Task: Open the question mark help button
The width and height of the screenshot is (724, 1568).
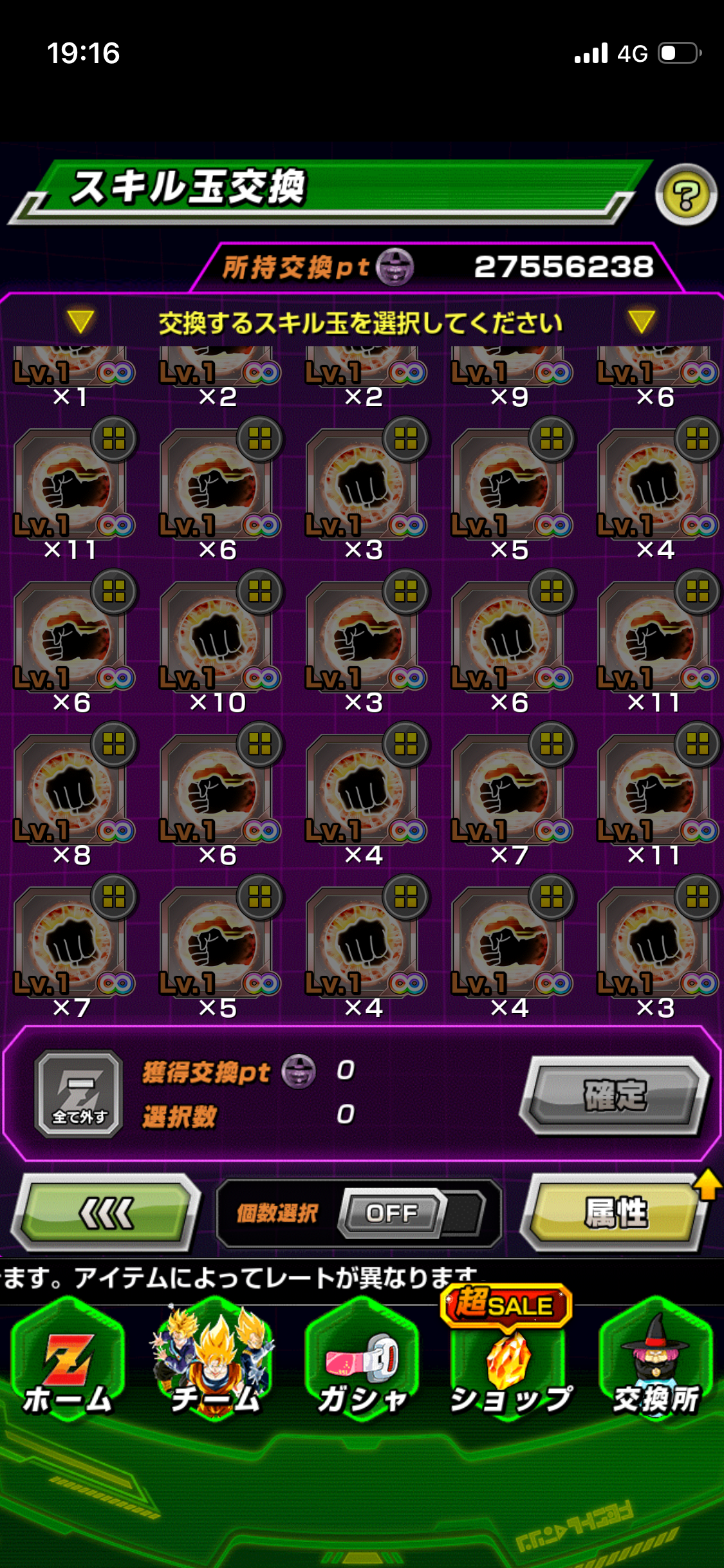Action: [x=685, y=194]
